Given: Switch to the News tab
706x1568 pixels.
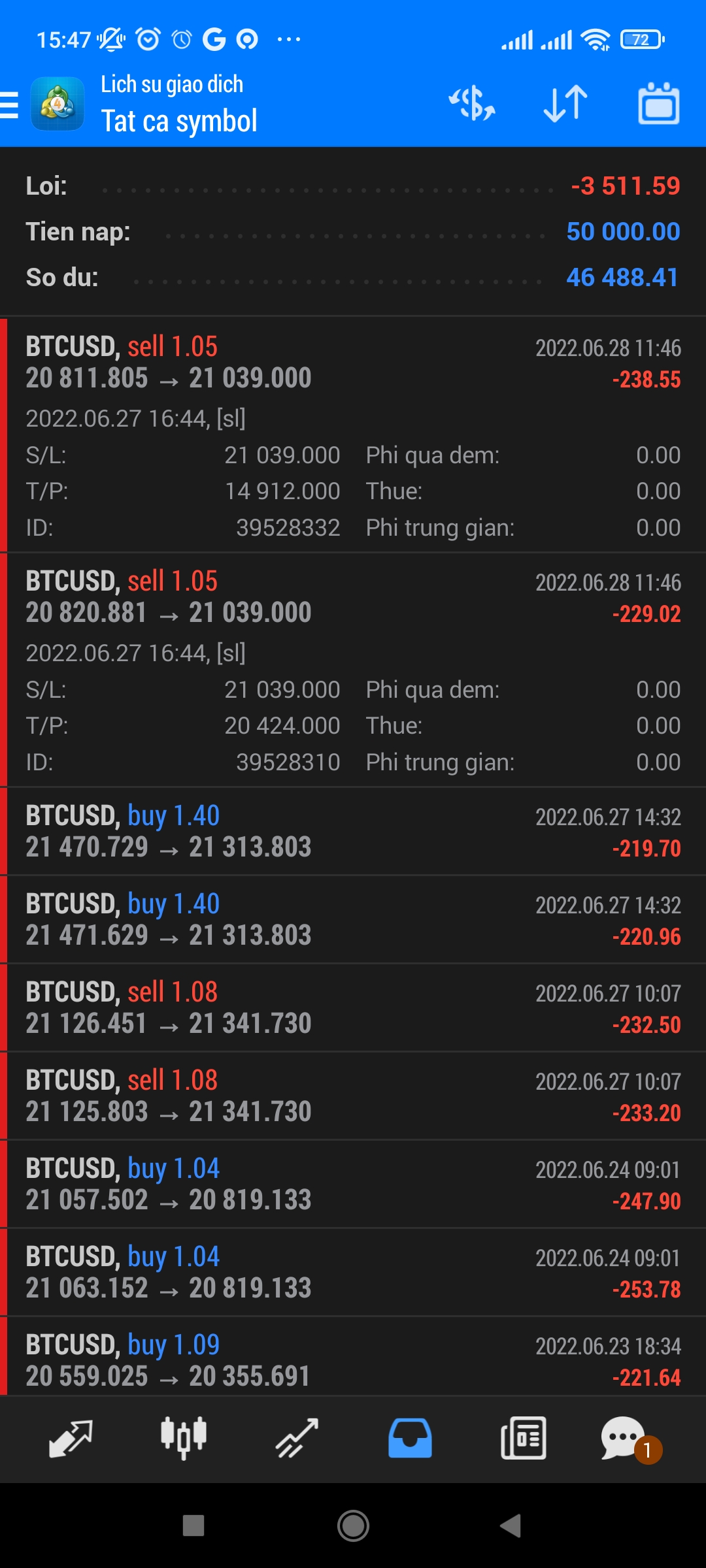Looking at the screenshot, I should (523, 1438).
